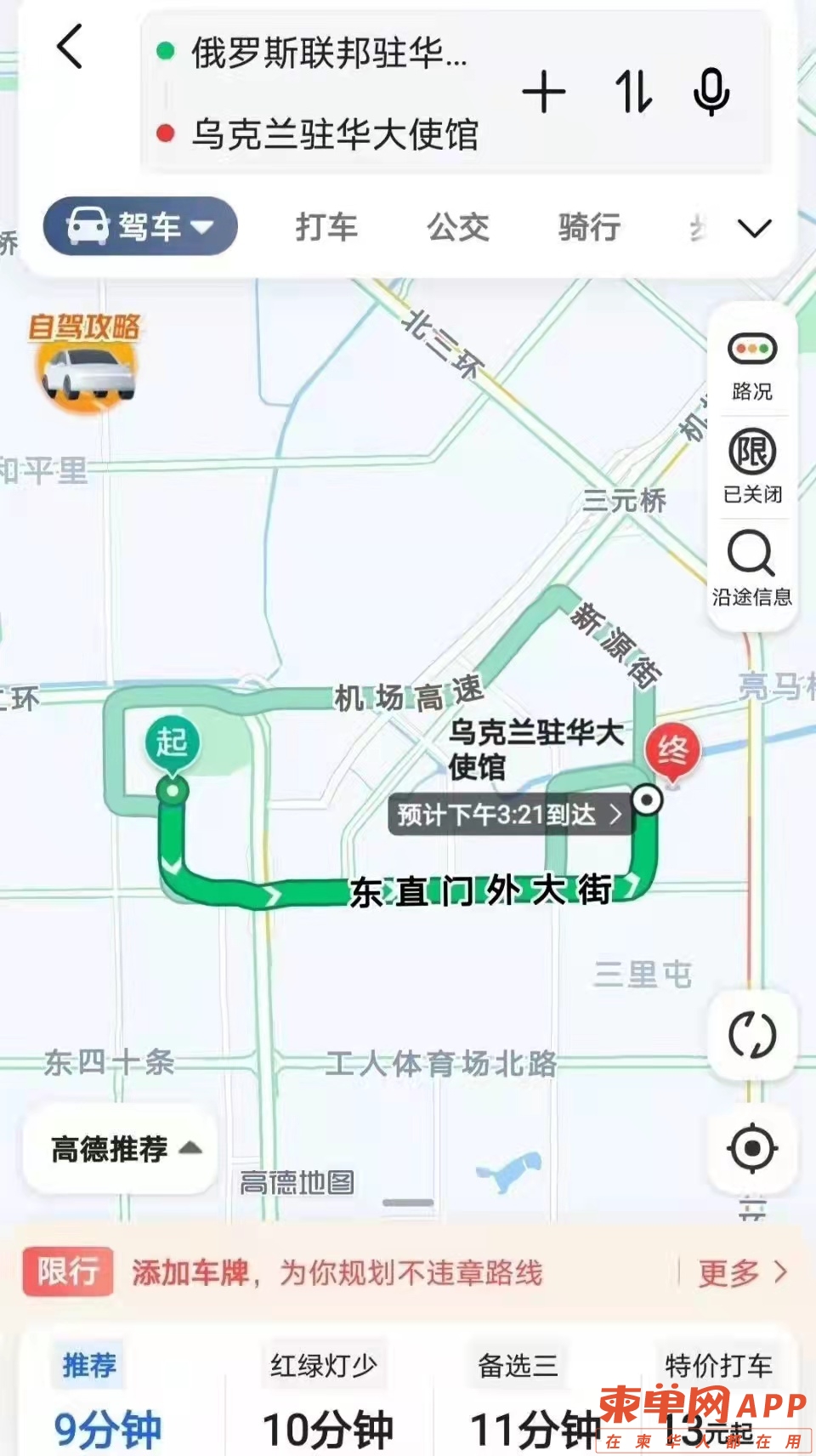Switch to 打车 tab
This screenshot has height=1456, width=816.
326,227
